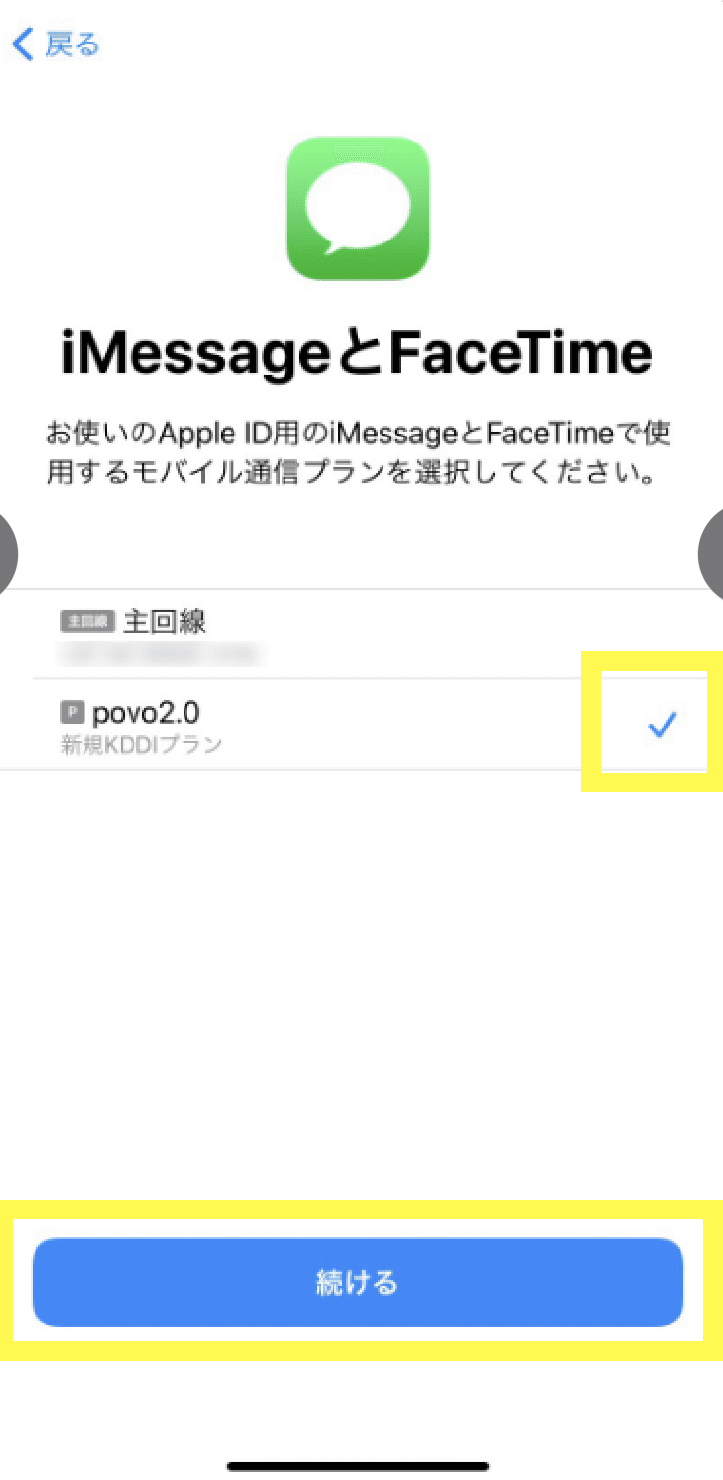The image size is (723, 1480).
Task: Select the 主回線 plan row
Action: (361, 620)
